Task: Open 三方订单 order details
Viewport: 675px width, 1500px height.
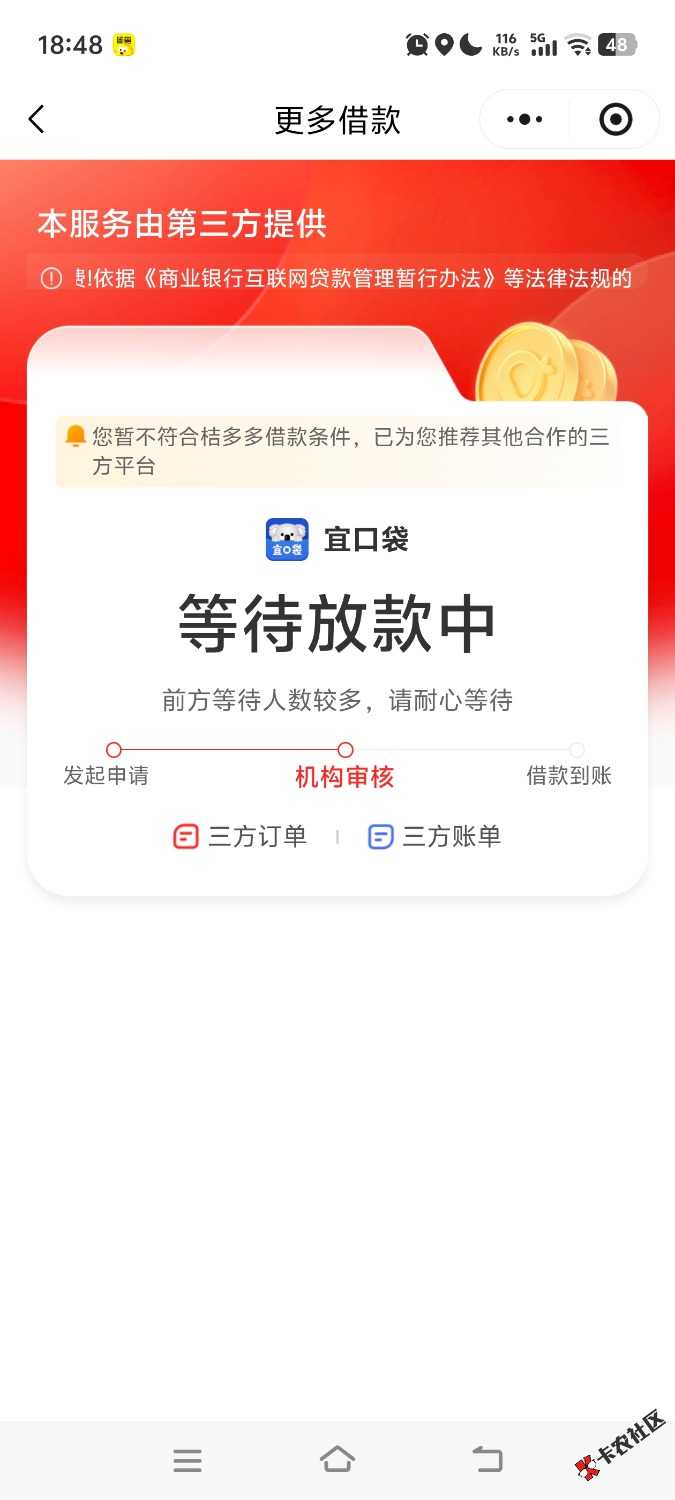Action: [241, 837]
